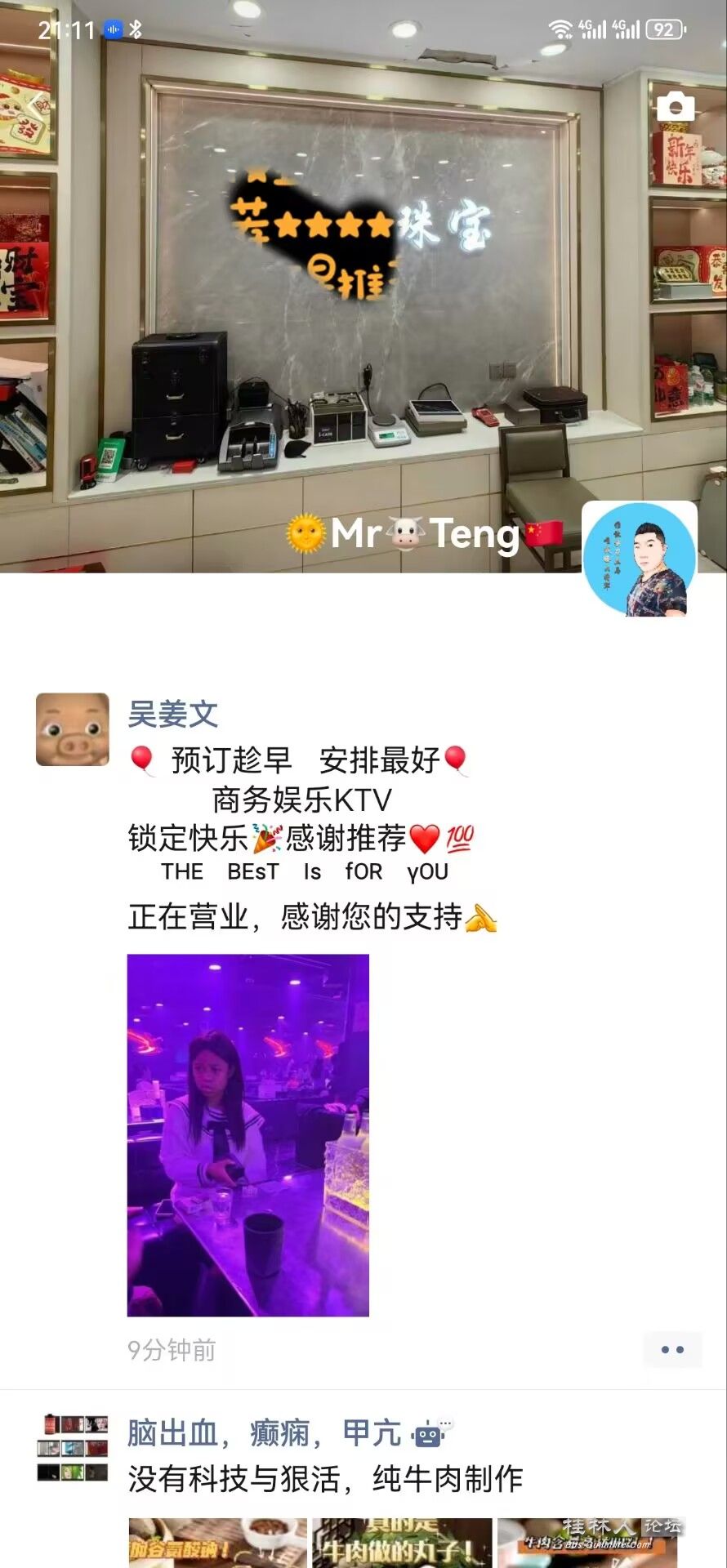
Task: Open the camera to post a moment
Action: pyautogui.click(x=675, y=106)
